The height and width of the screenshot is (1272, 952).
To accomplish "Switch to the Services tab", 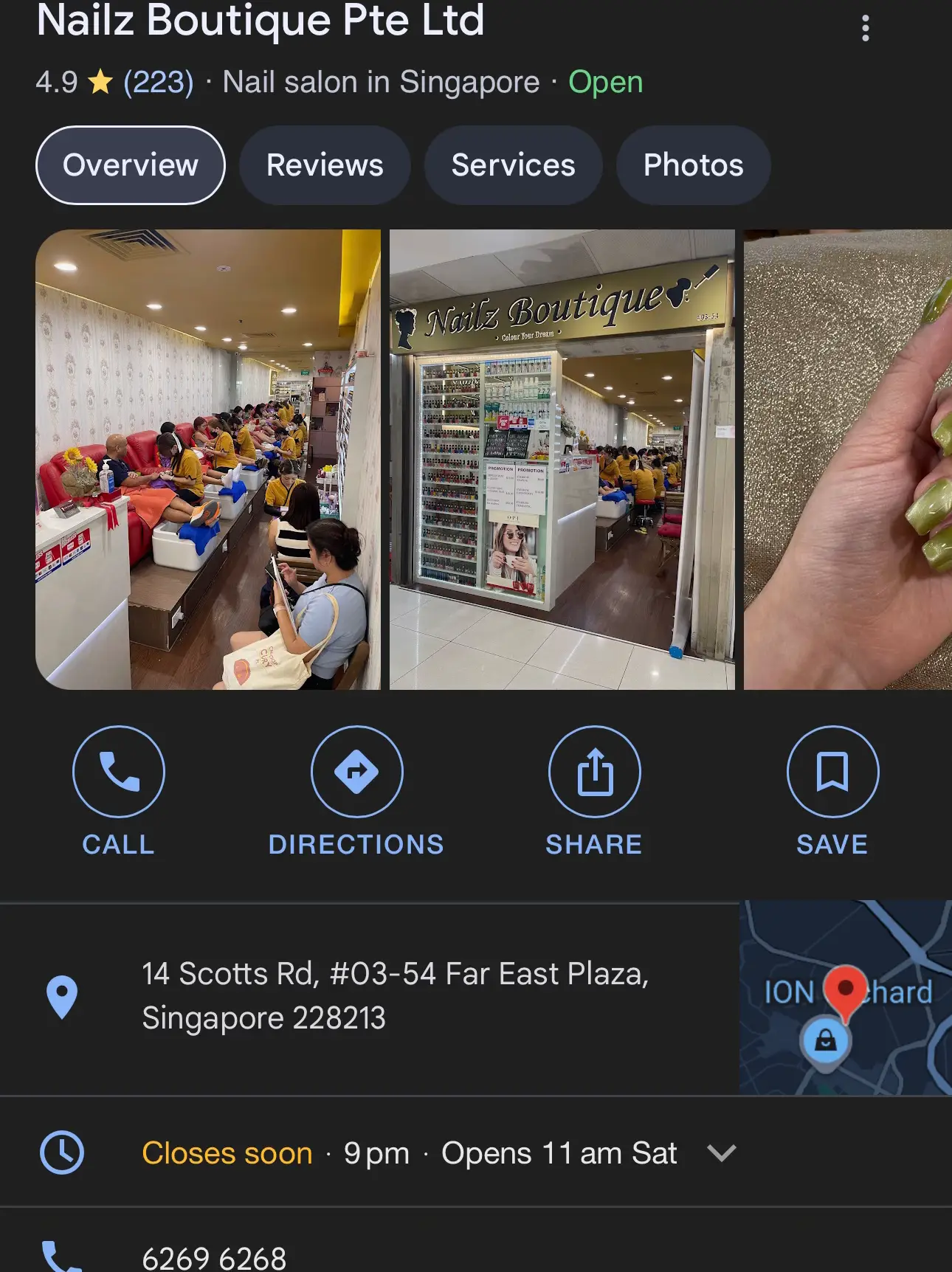I will point(513,165).
